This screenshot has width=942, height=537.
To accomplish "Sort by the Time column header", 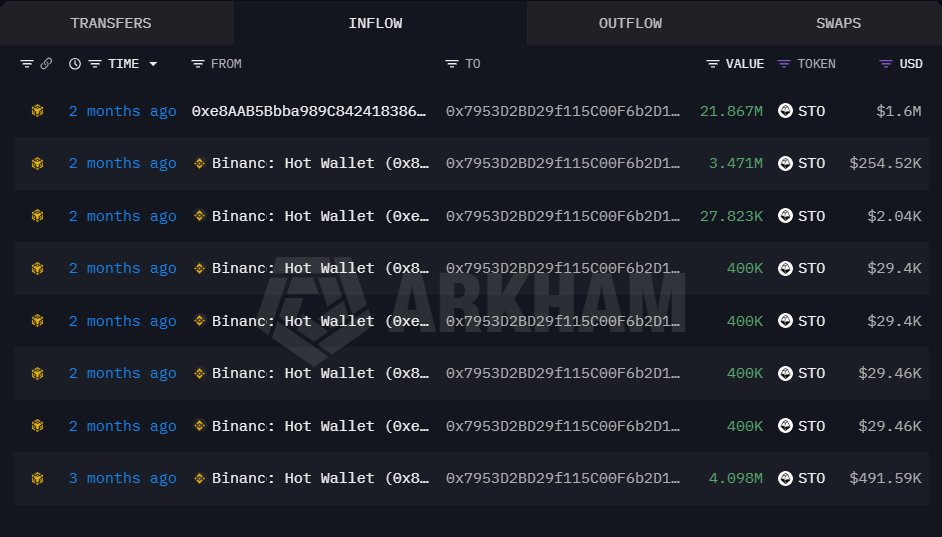I will pos(124,64).
